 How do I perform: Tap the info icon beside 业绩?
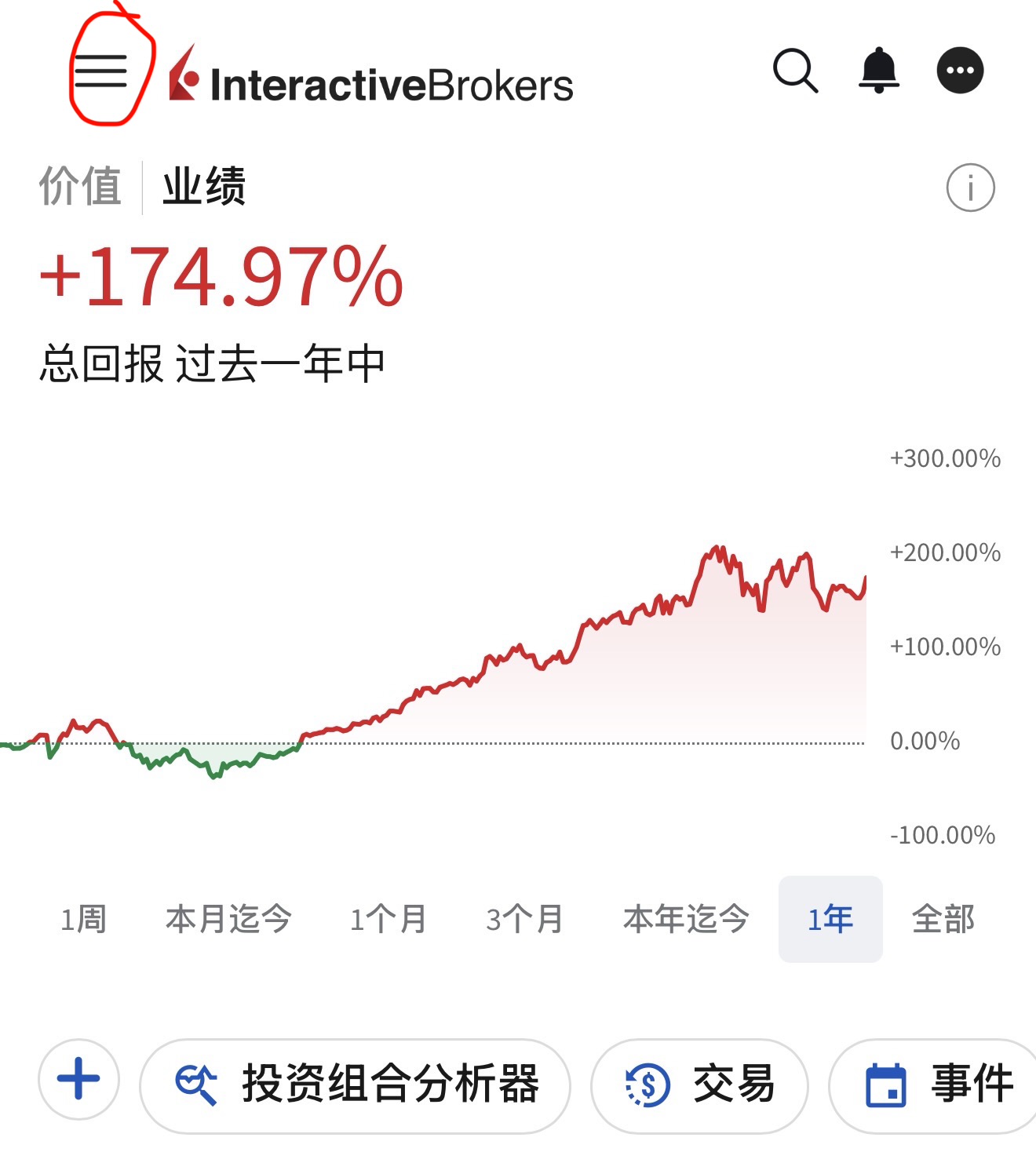click(971, 187)
